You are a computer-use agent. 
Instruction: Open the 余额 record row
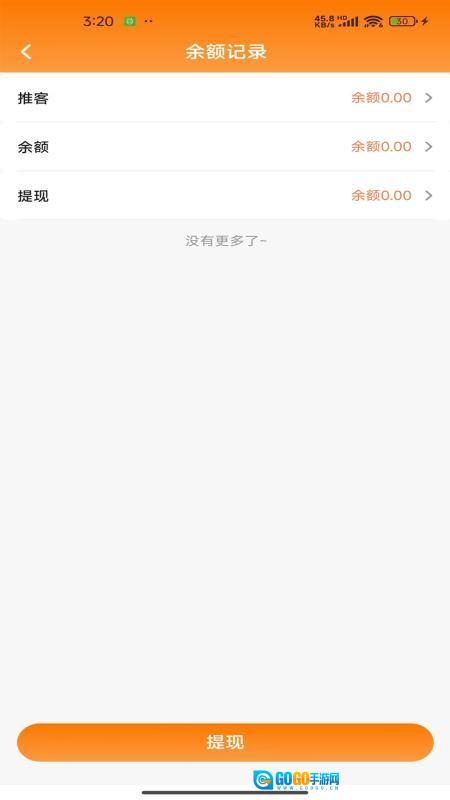(225, 146)
